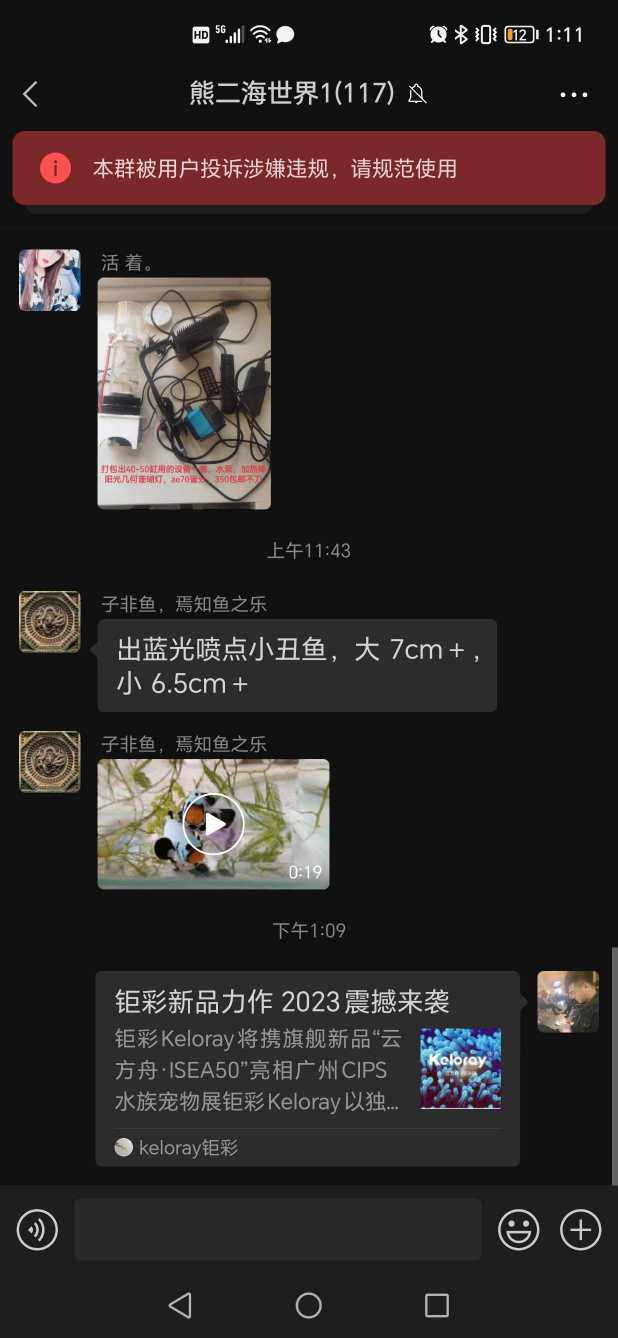The width and height of the screenshot is (618, 1338).
Task: Go to the system home screen
Action: click(x=309, y=1305)
